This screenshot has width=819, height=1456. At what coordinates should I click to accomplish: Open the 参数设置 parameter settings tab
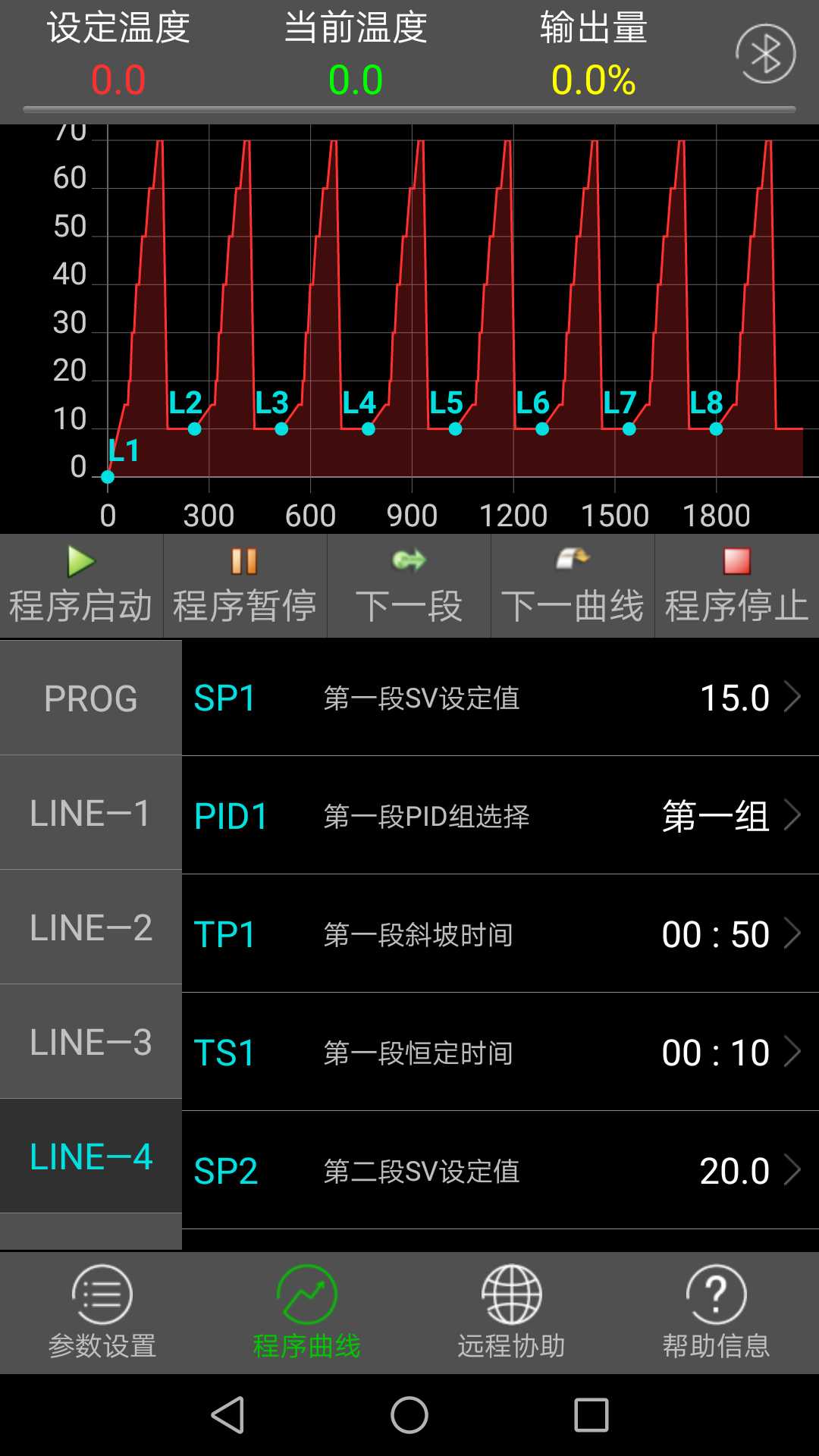coord(102,1313)
